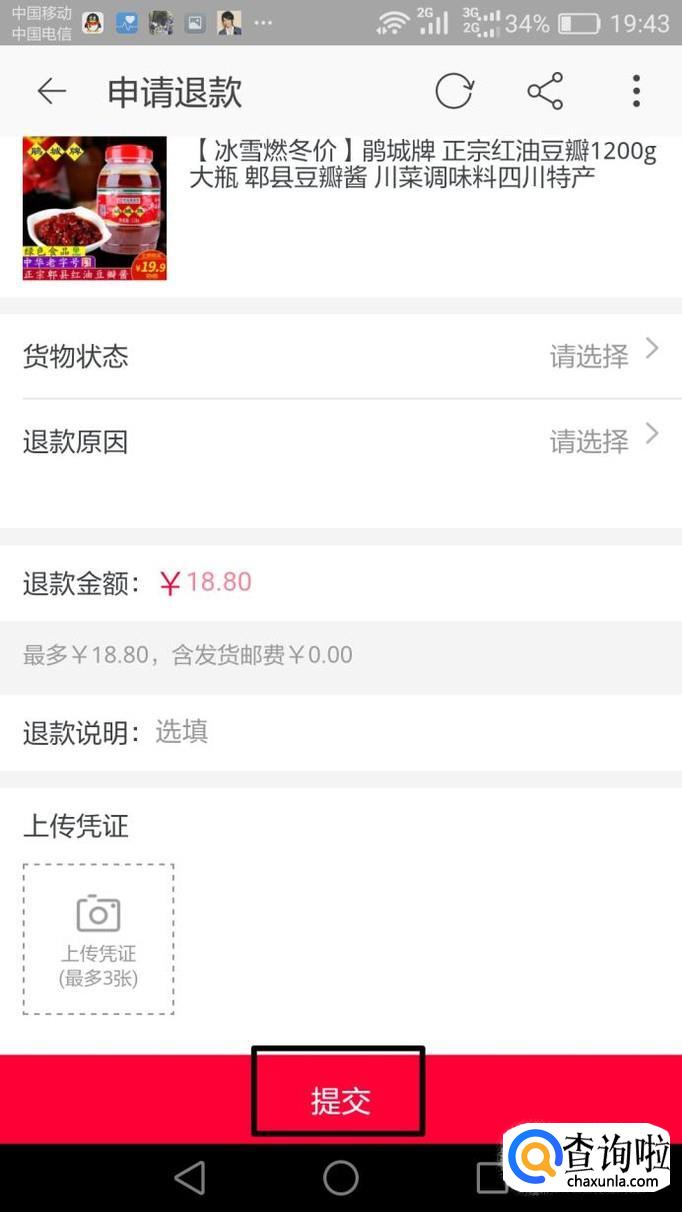Go to the system home screen
Image resolution: width=682 pixels, height=1212 pixels.
coord(341,1178)
